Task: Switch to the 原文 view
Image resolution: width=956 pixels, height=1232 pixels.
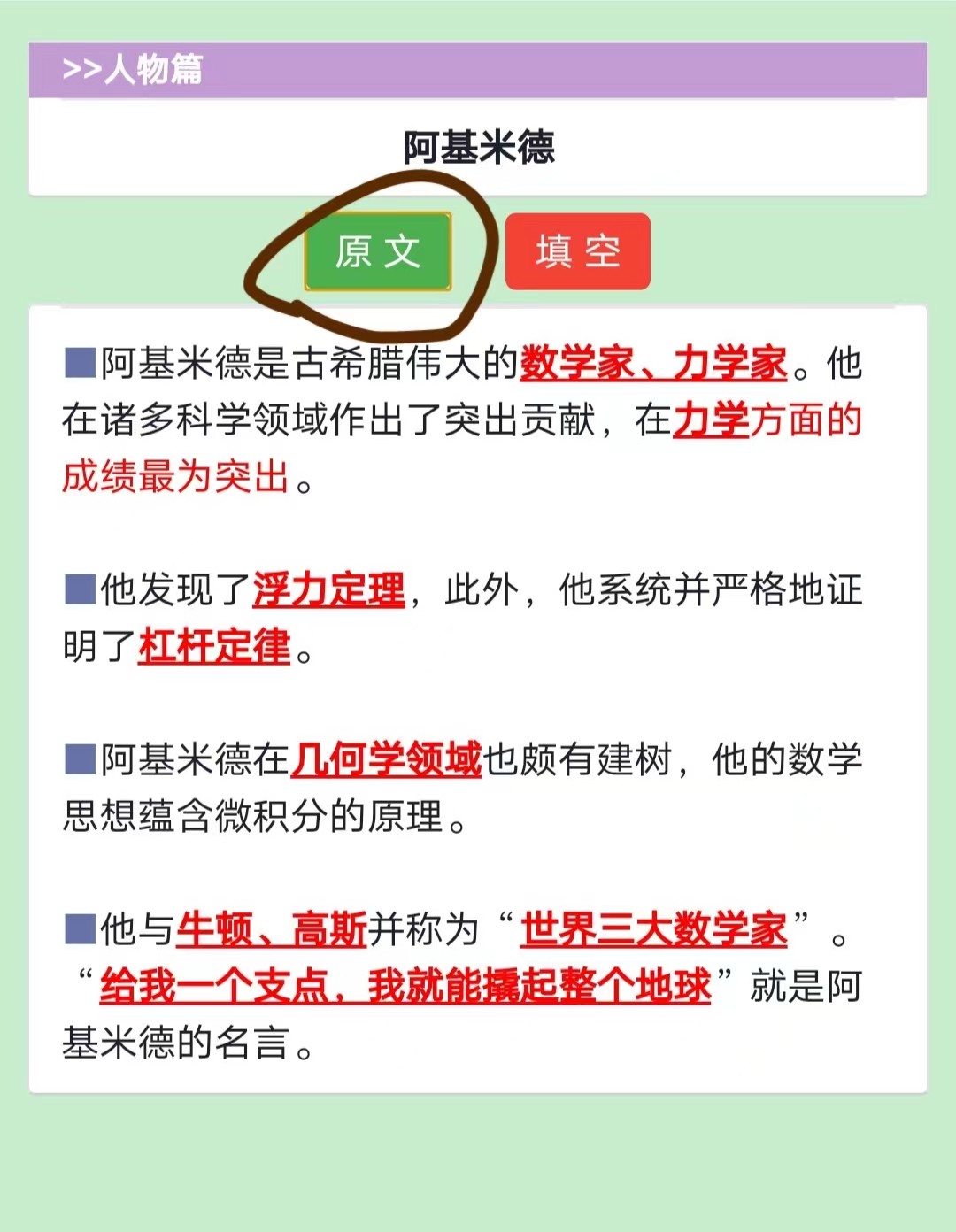Action: click(378, 251)
